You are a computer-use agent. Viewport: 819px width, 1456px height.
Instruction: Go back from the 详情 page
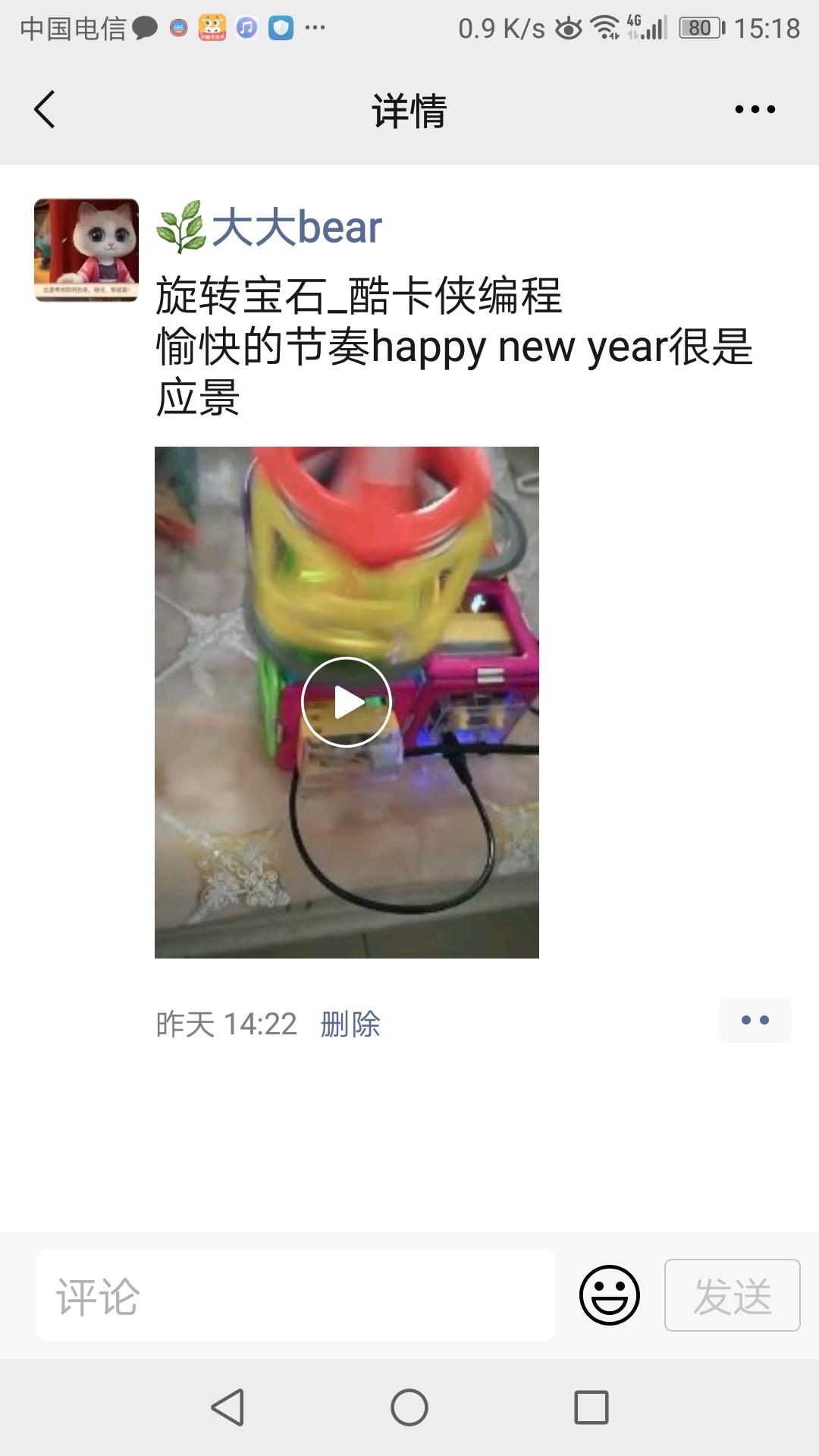pos(45,109)
